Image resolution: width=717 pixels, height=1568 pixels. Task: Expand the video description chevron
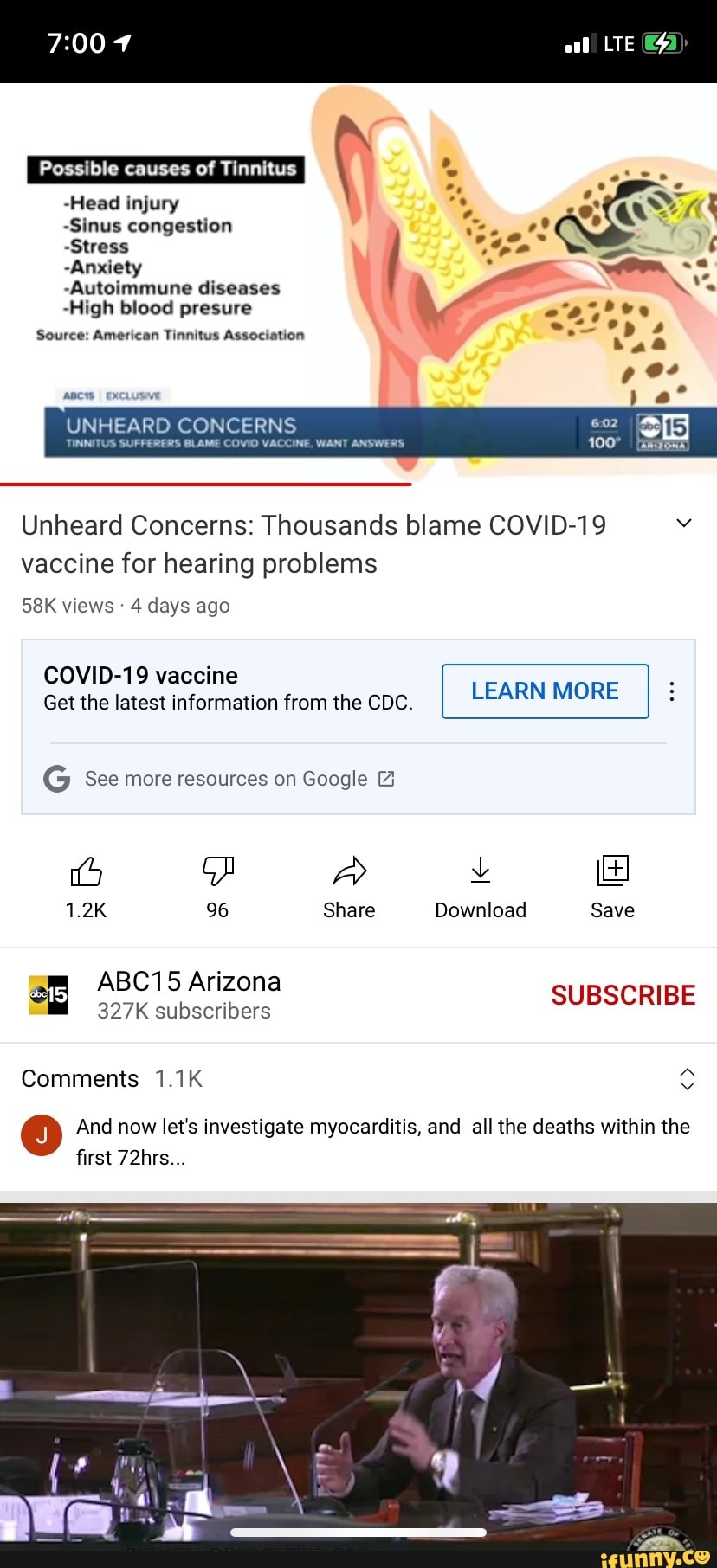[683, 524]
